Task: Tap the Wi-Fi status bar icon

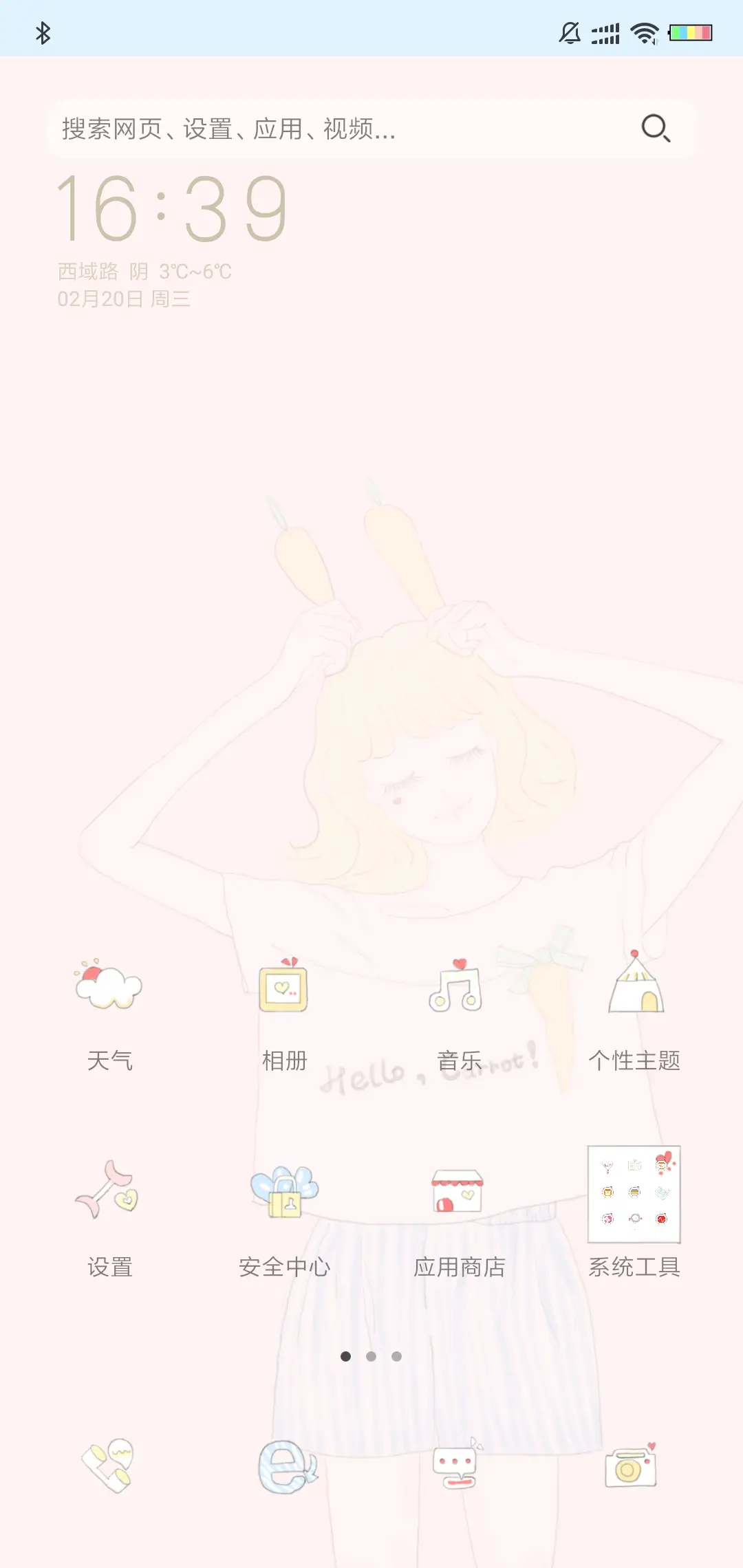Action: click(x=643, y=32)
